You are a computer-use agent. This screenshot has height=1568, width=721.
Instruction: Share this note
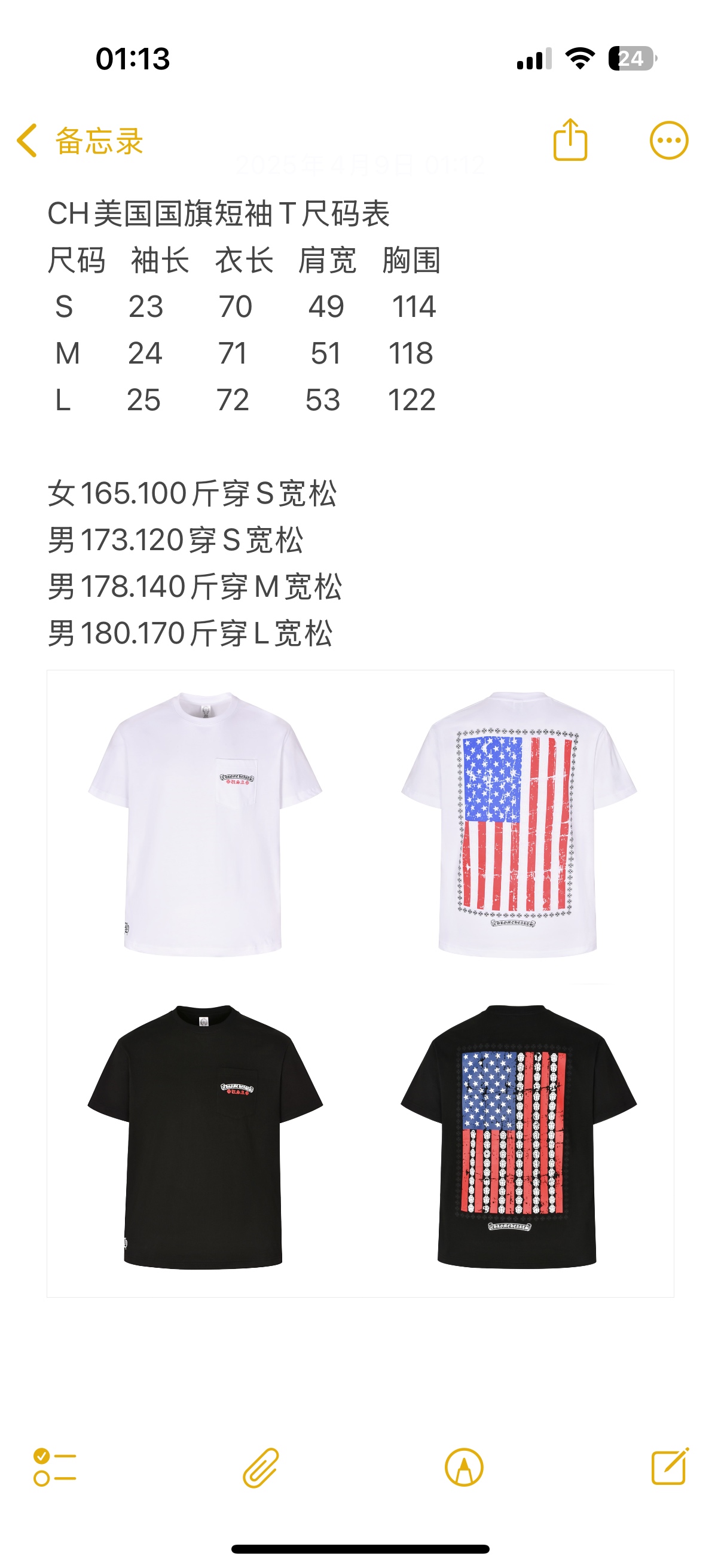pos(570,141)
